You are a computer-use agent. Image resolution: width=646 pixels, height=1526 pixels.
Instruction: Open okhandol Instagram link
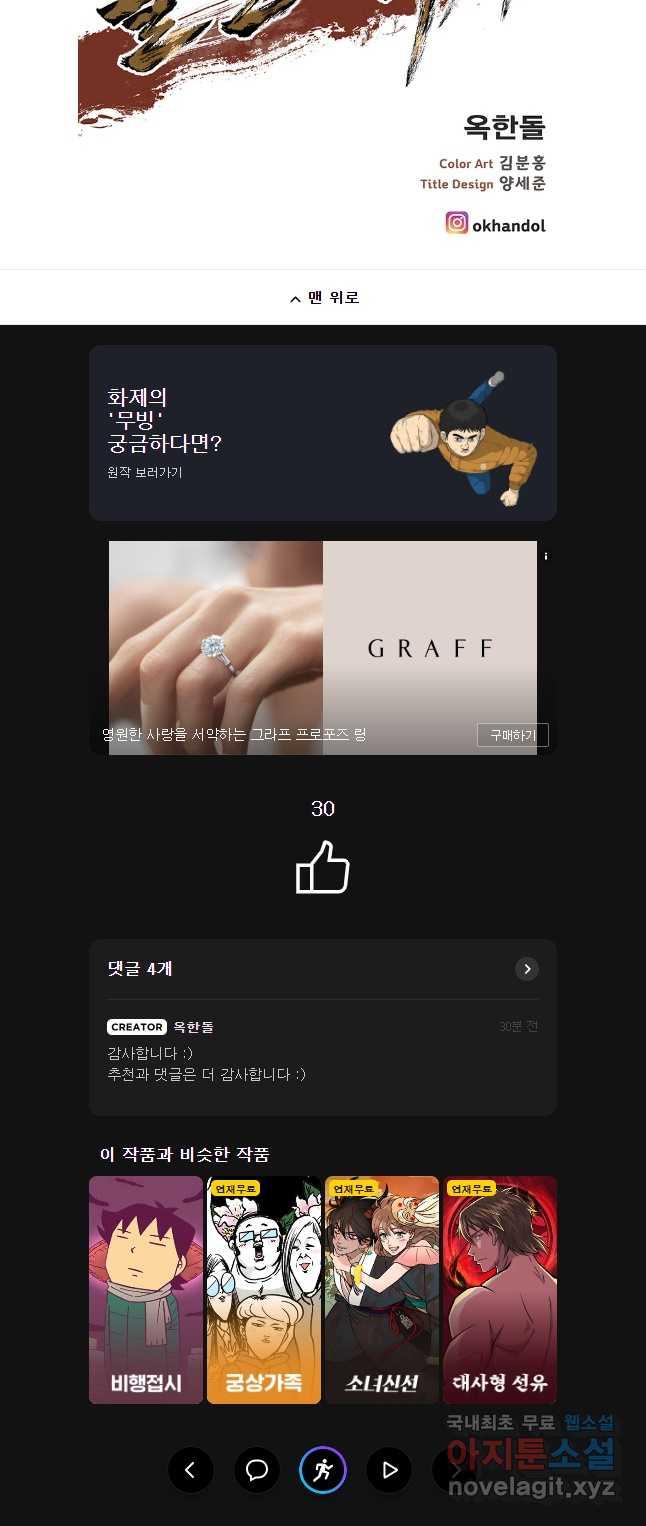tap(496, 225)
